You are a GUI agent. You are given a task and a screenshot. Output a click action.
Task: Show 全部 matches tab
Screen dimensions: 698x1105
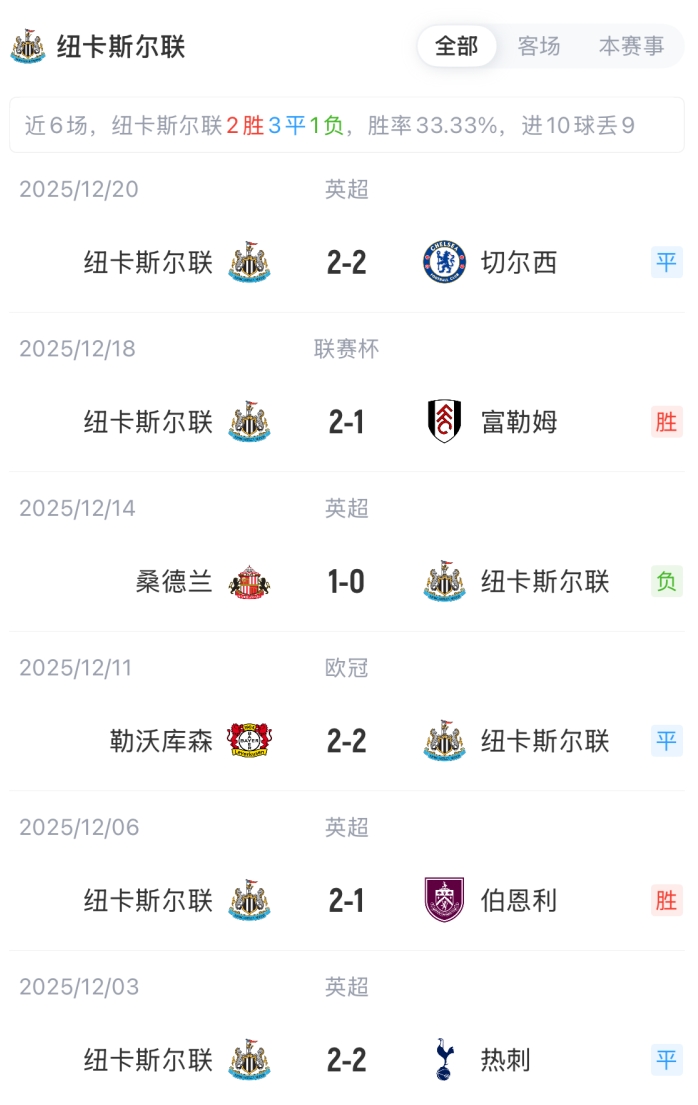(x=457, y=46)
